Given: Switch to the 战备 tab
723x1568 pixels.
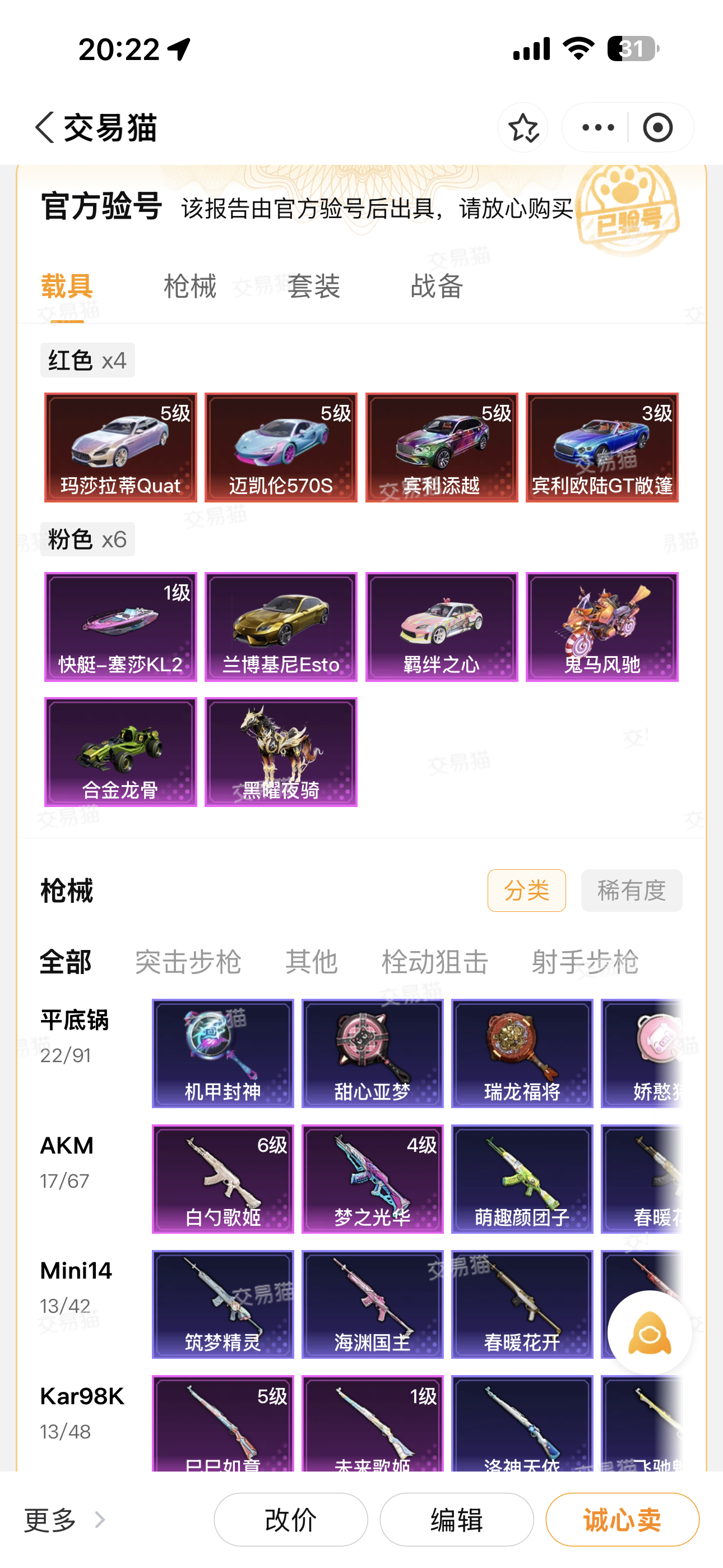Looking at the screenshot, I should (x=437, y=286).
